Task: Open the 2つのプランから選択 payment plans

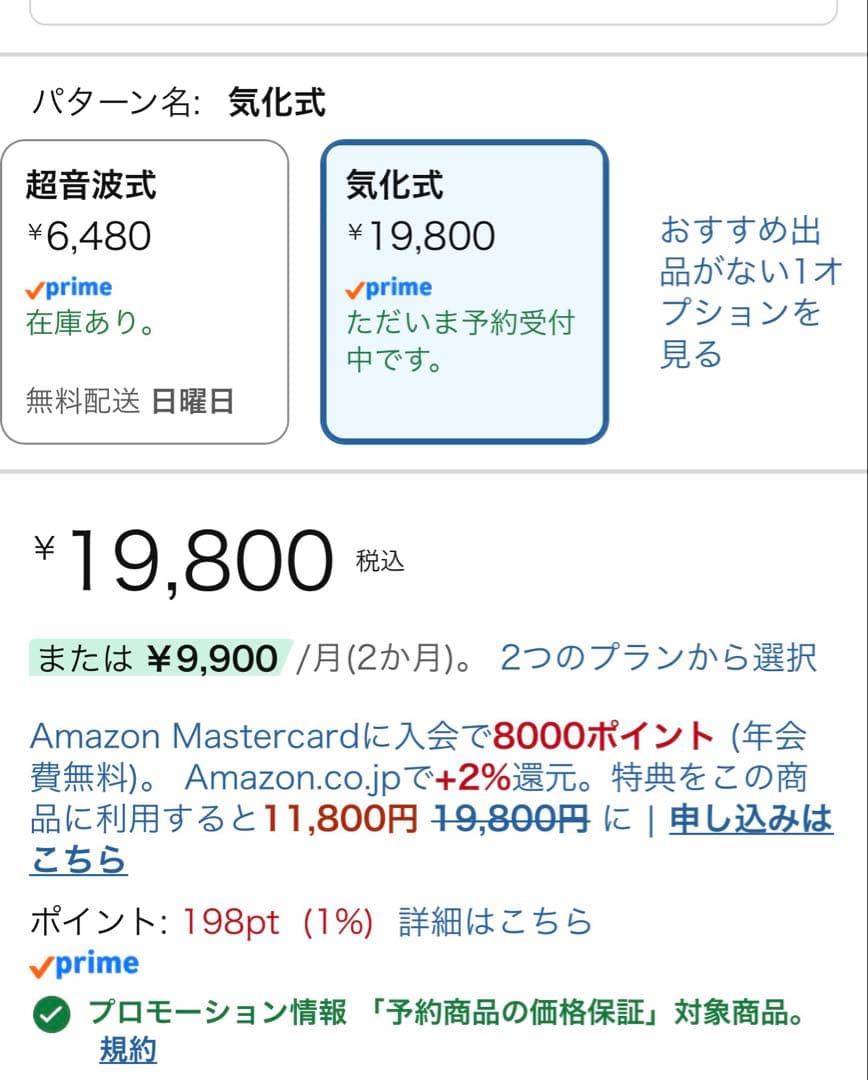Action: 655,657
